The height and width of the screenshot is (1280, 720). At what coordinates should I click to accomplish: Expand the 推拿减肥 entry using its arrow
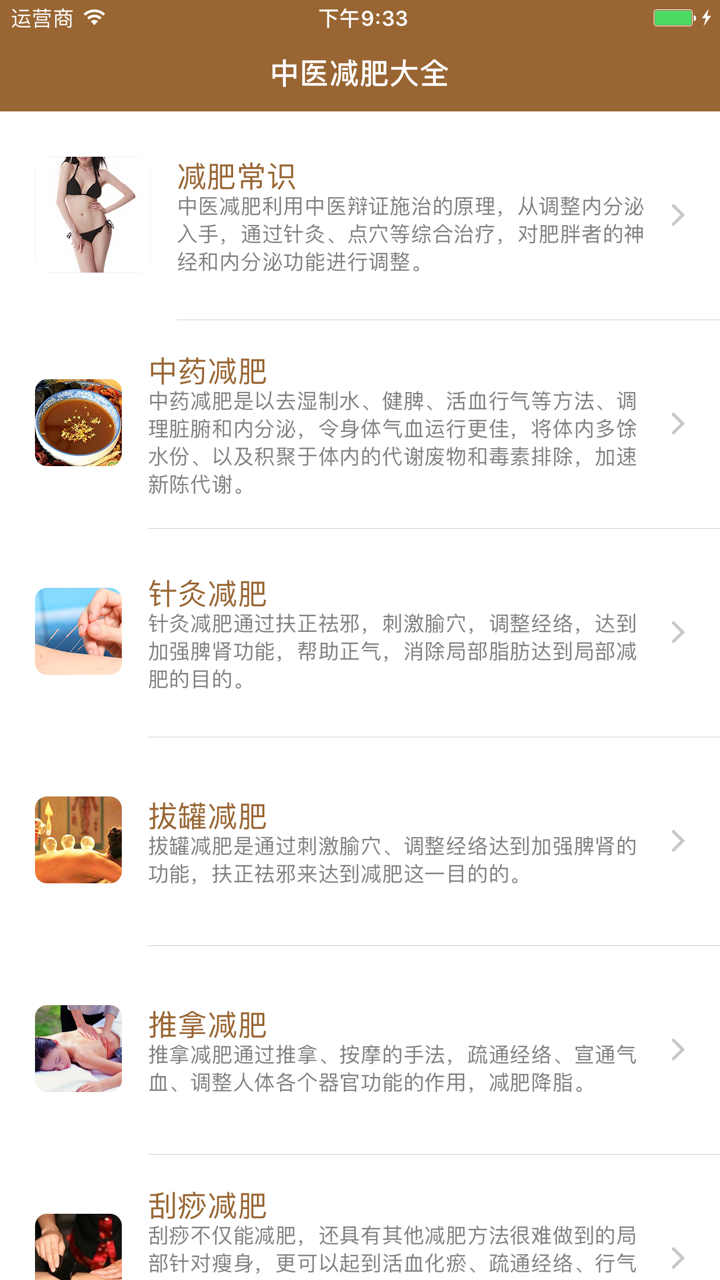679,1047
